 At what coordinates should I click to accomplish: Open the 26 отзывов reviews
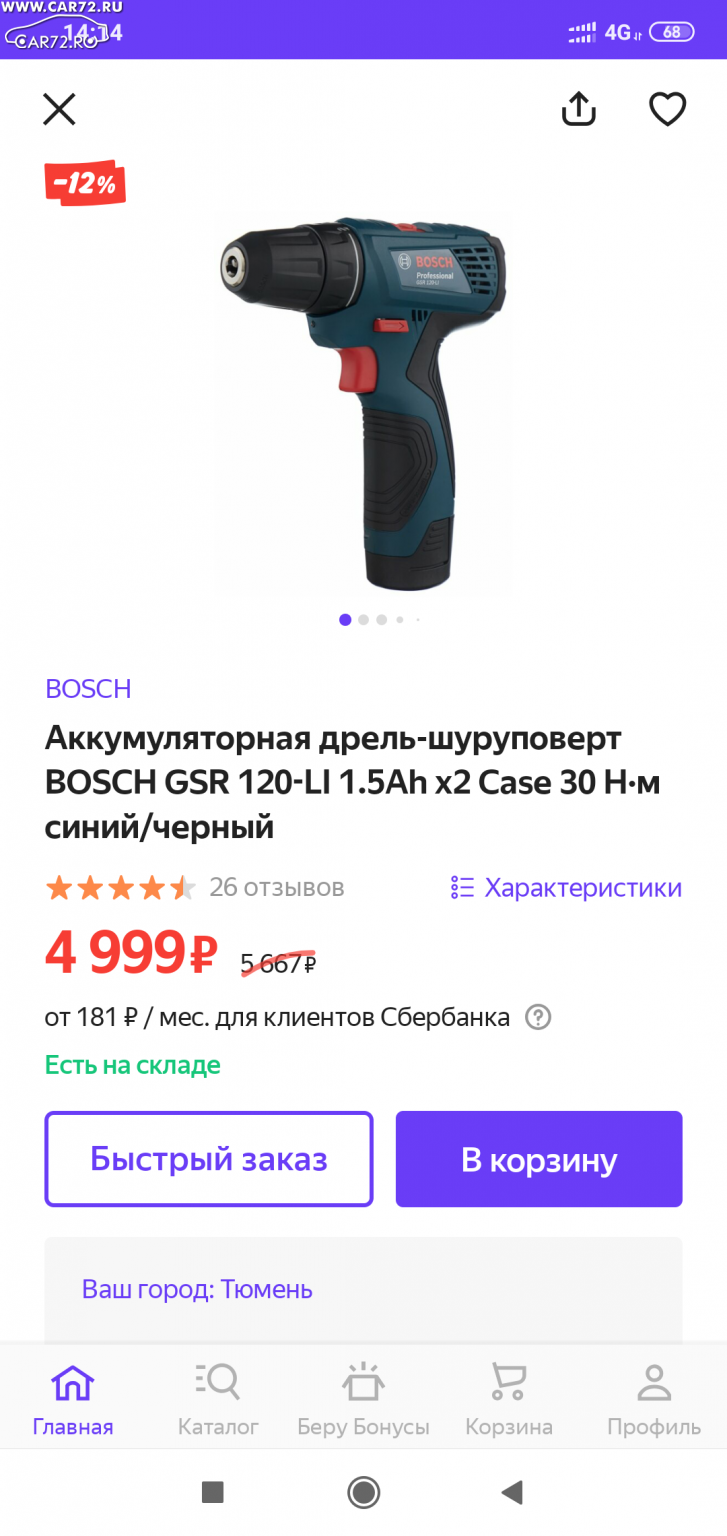(x=276, y=888)
